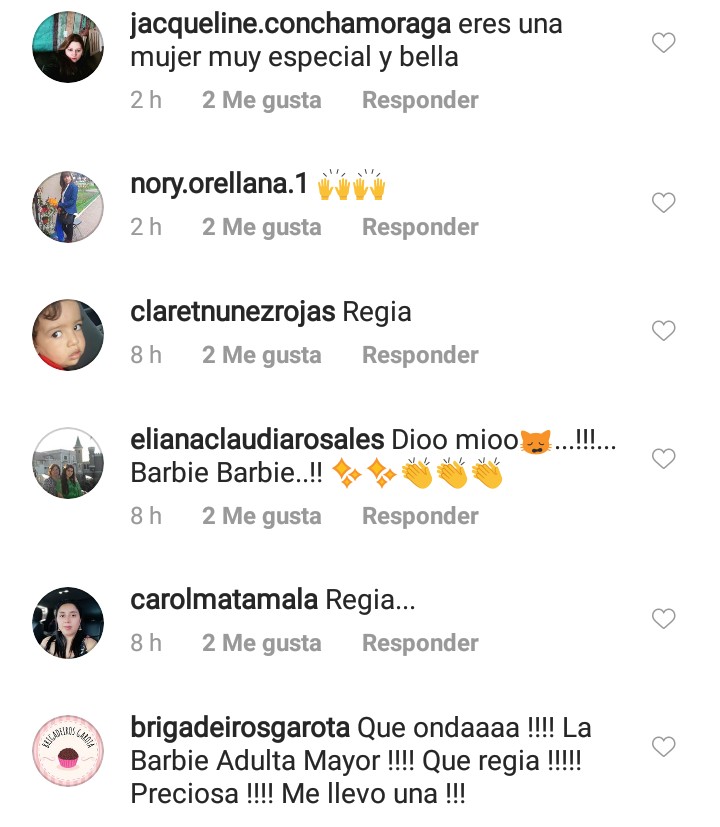Like jacqueline.conchamoraga's comment
This screenshot has width=720, height=827.
663,43
